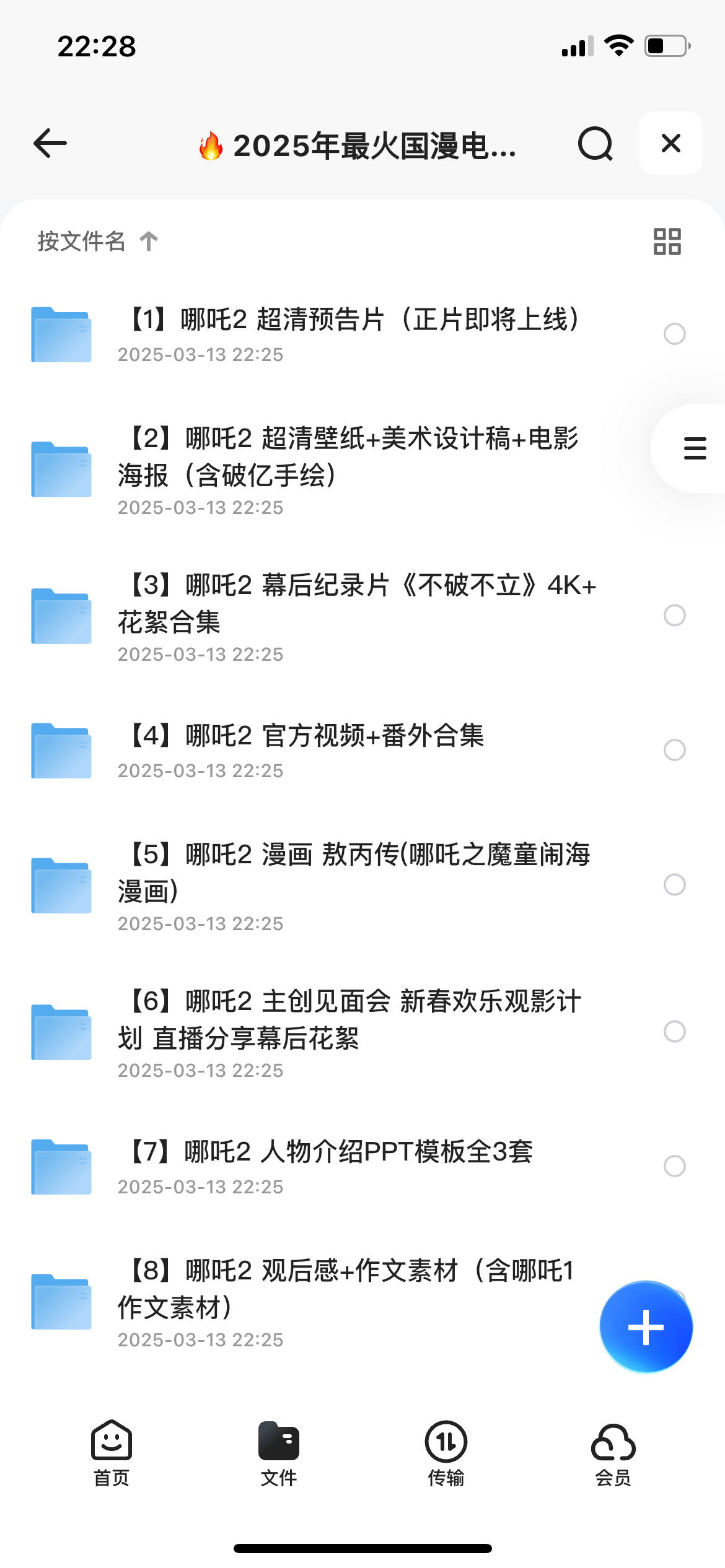The height and width of the screenshot is (1568, 725).
Task: Select the checkbox for 【7】人物介绍PPT模板 folder
Action: pyautogui.click(x=675, y=1166)
